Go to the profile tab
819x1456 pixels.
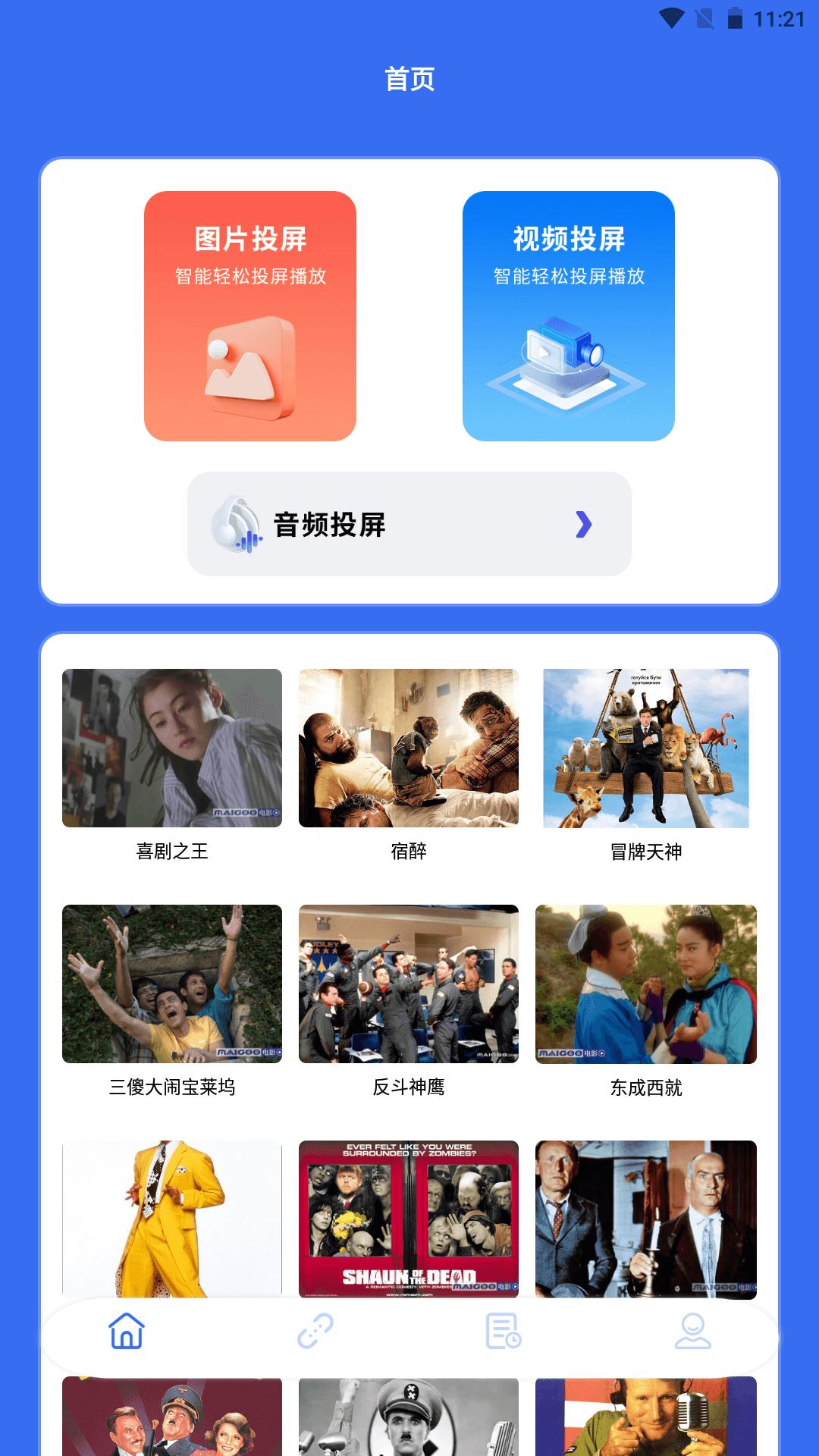[692, 1331]
